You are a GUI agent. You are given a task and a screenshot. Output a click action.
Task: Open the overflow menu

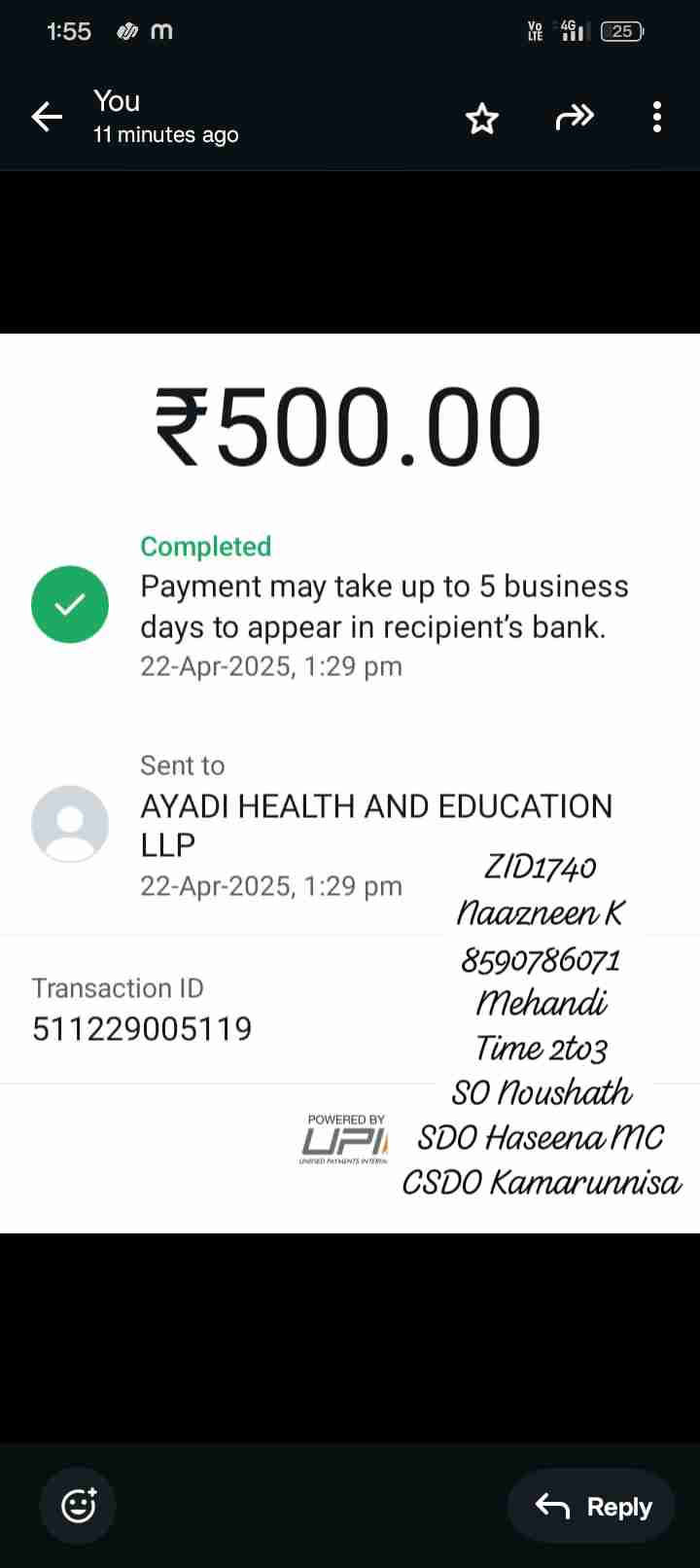[657, 118]
